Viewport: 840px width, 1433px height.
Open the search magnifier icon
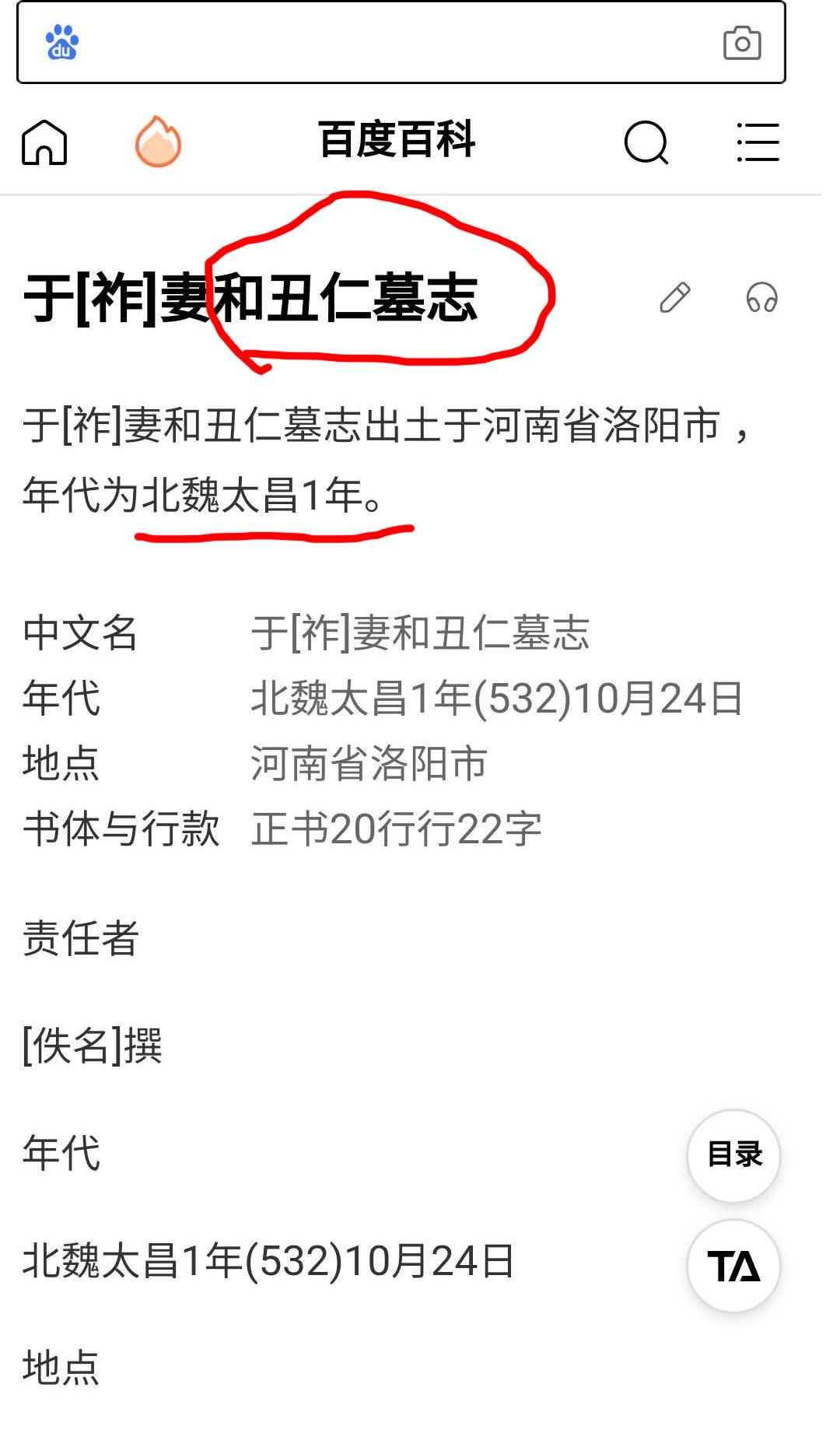[646, 143]
